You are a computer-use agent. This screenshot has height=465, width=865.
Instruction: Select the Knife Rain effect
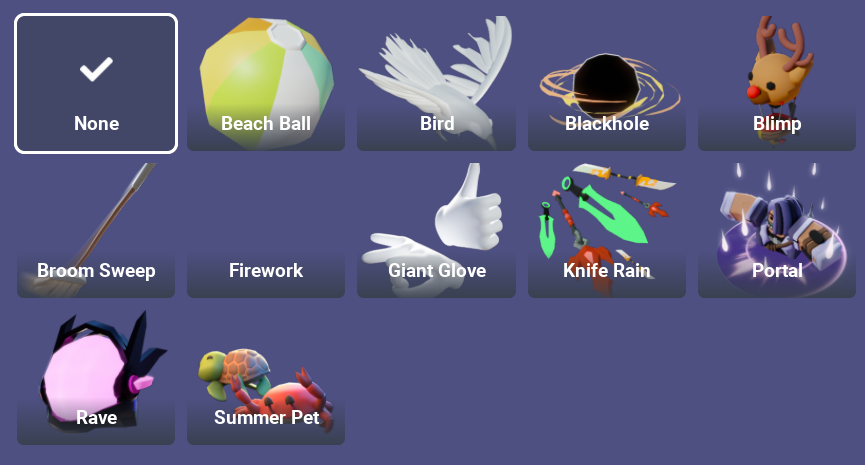(x=607, y=232)
